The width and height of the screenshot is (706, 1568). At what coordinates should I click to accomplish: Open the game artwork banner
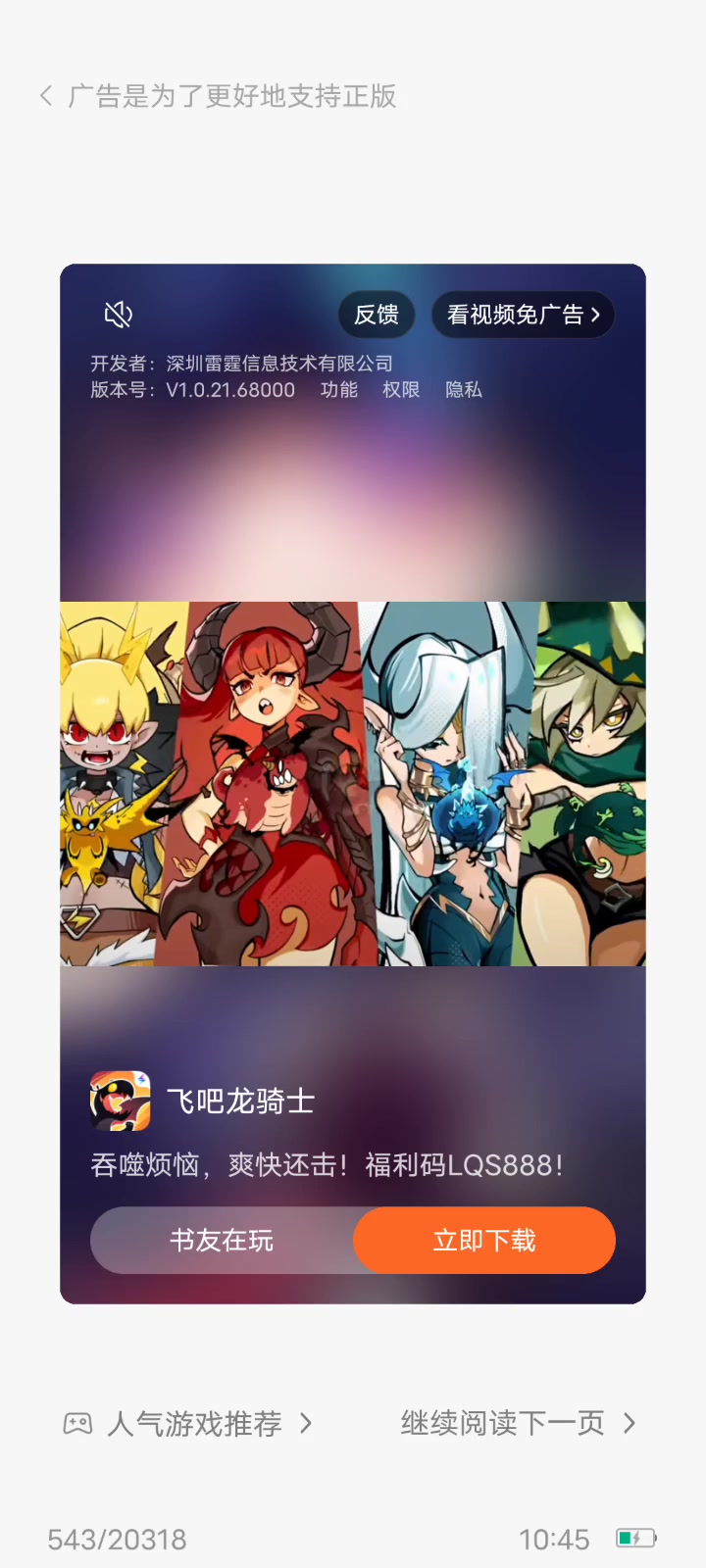[x=353, y=784]
